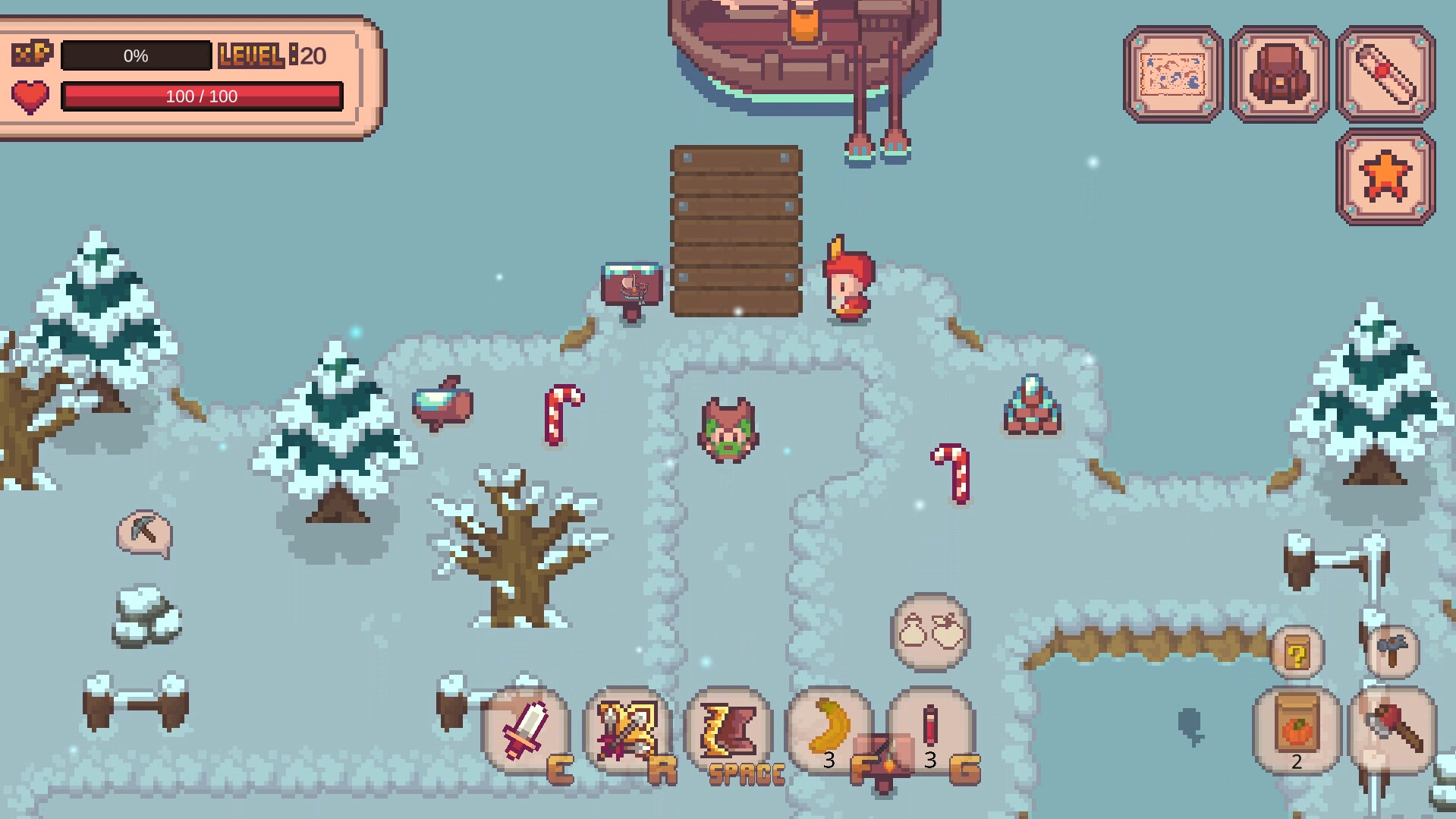Open the question mark help button
Viewport: 1456px width, 819px height.
click(x=1297, y=653)
